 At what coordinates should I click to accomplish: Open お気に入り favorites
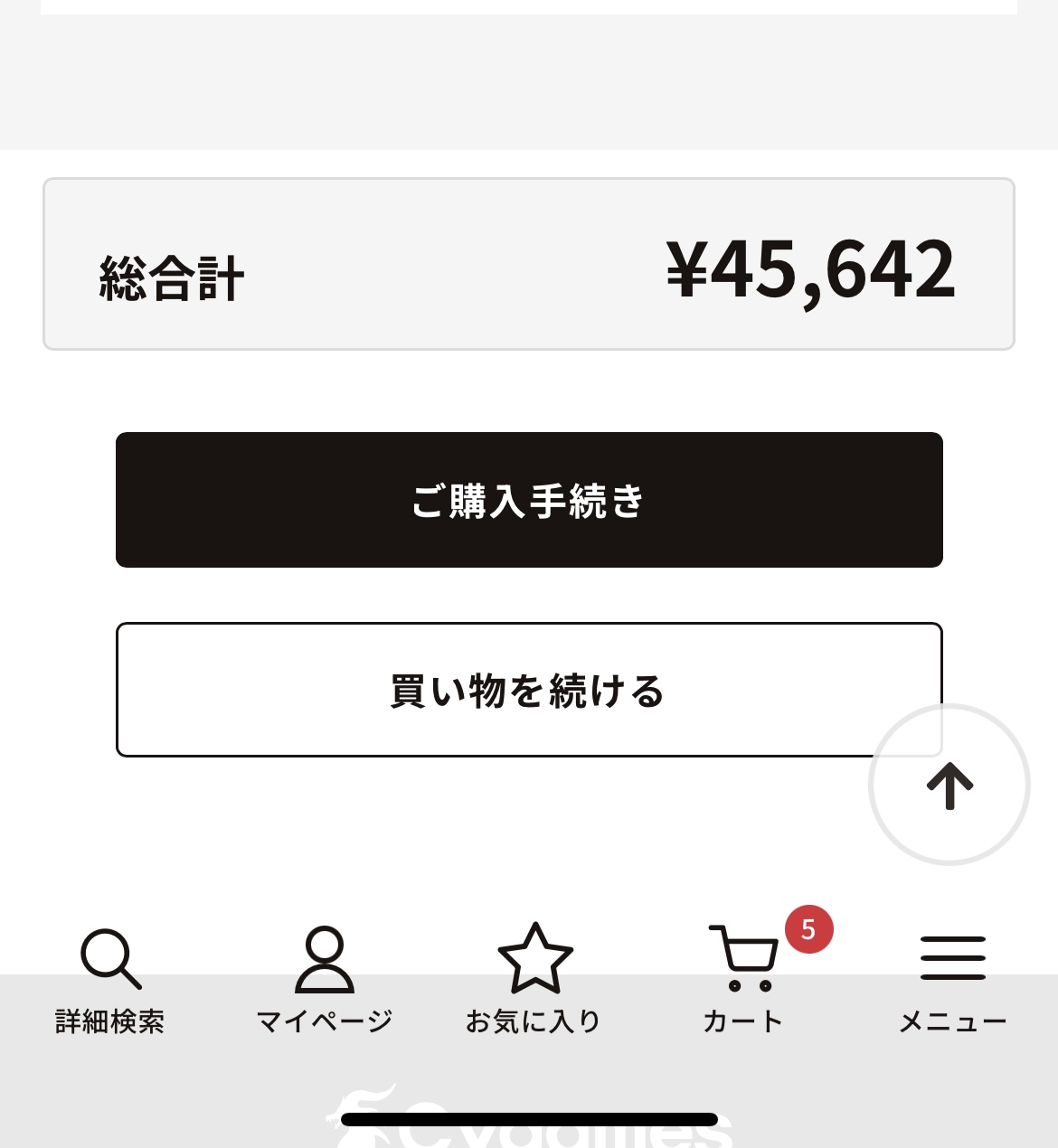click(534, 981)
